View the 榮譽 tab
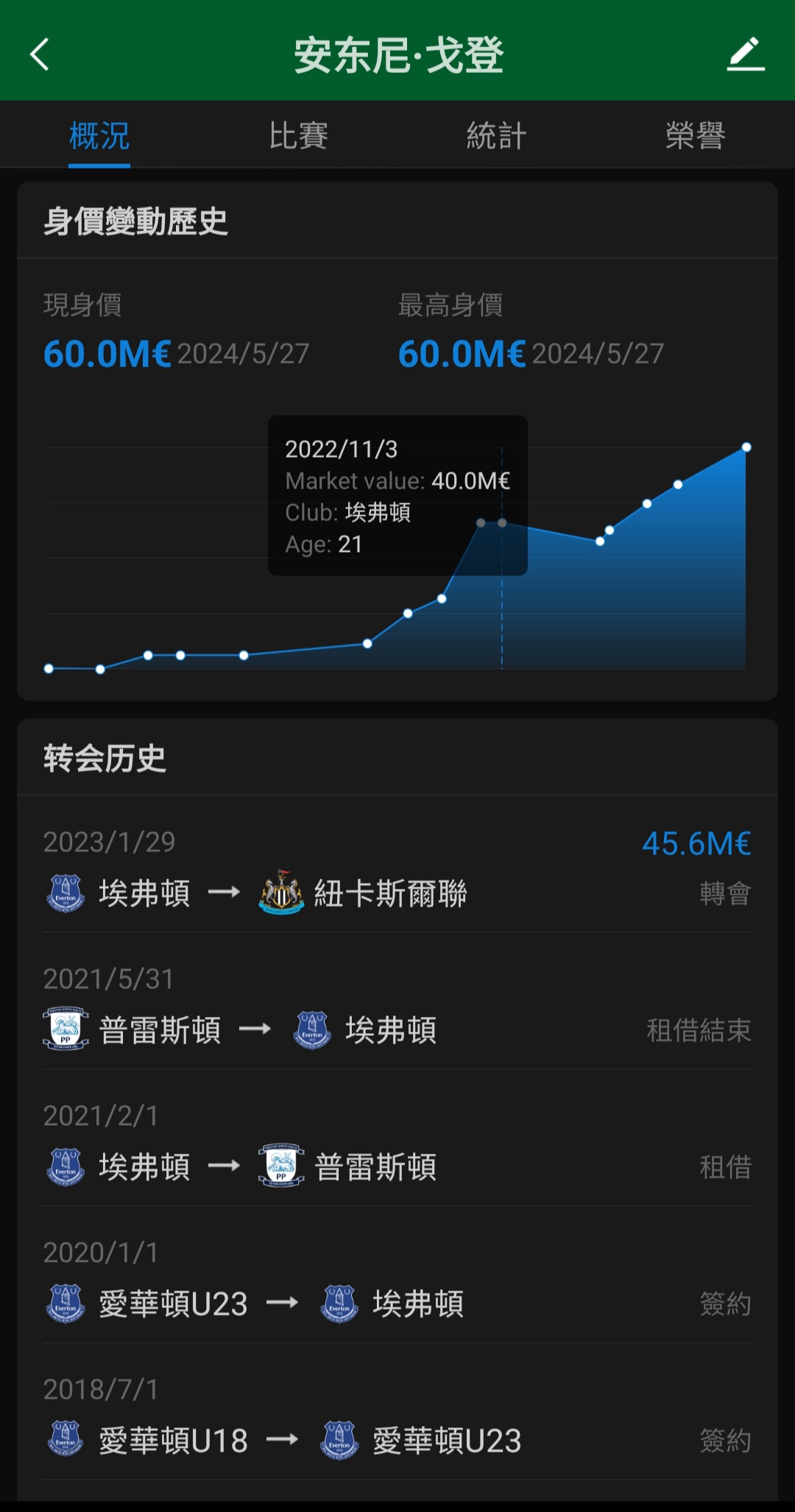The image size is (795, 1512). pyautogui.click(x=696, y=136)
